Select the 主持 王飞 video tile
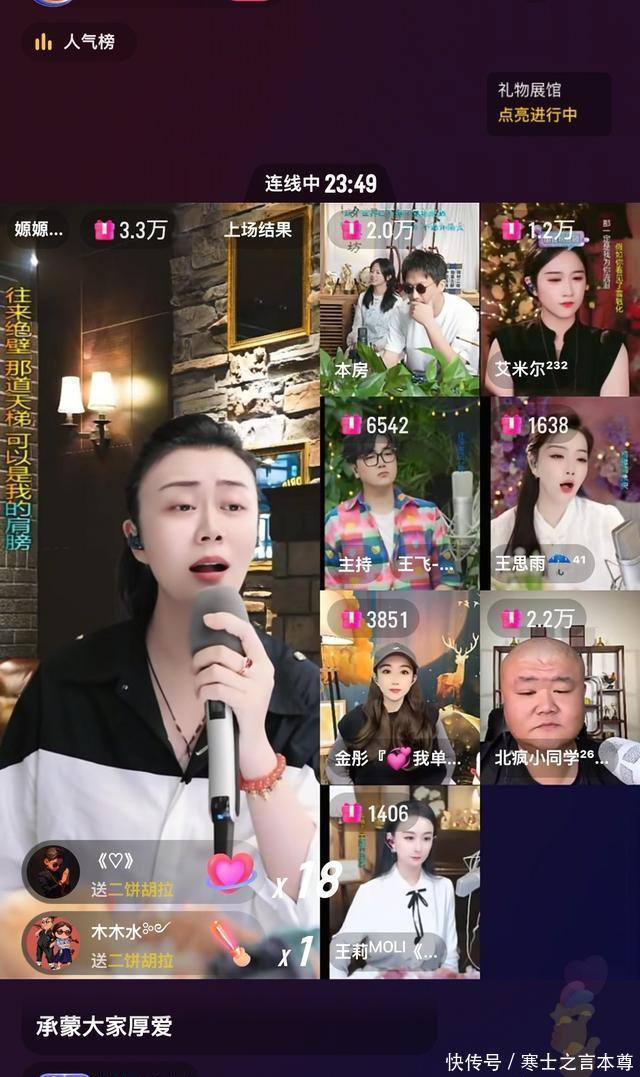 pyautogui.click(x=400, y=493)
